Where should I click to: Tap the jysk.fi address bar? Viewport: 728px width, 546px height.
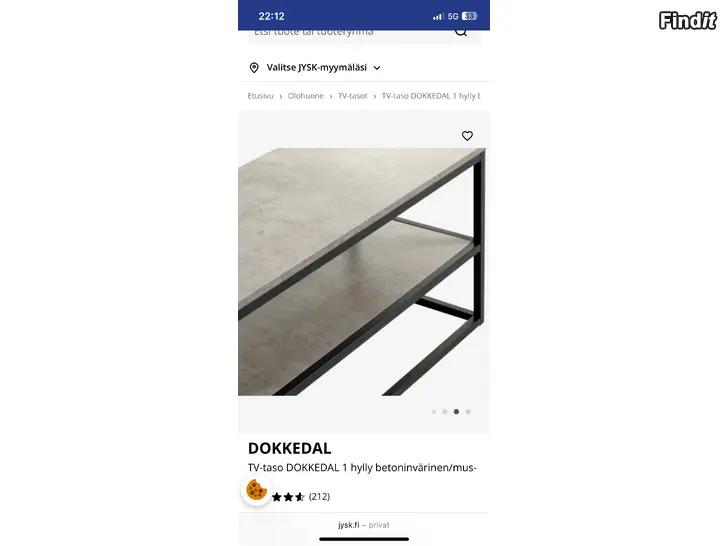[363, 524]
